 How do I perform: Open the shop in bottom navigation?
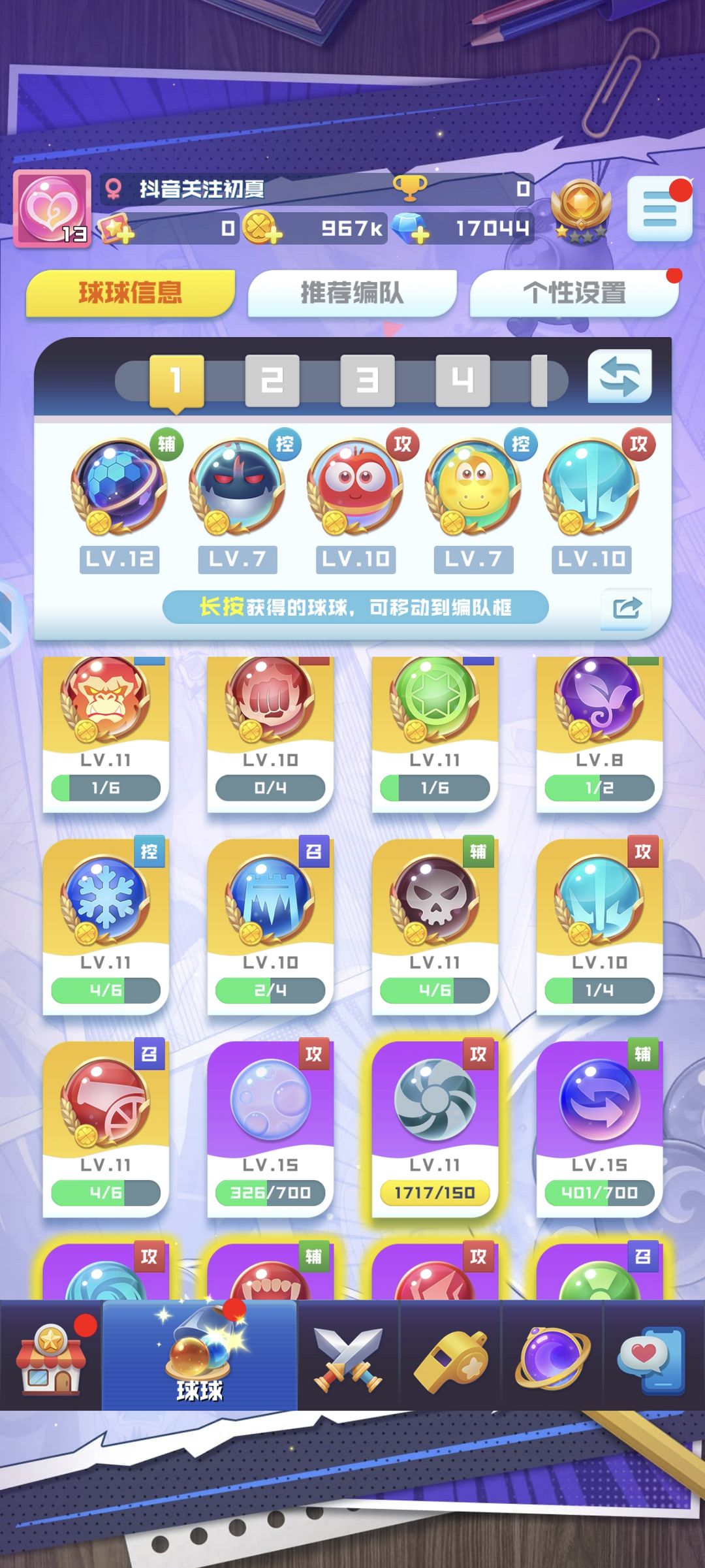(51, 1354)
